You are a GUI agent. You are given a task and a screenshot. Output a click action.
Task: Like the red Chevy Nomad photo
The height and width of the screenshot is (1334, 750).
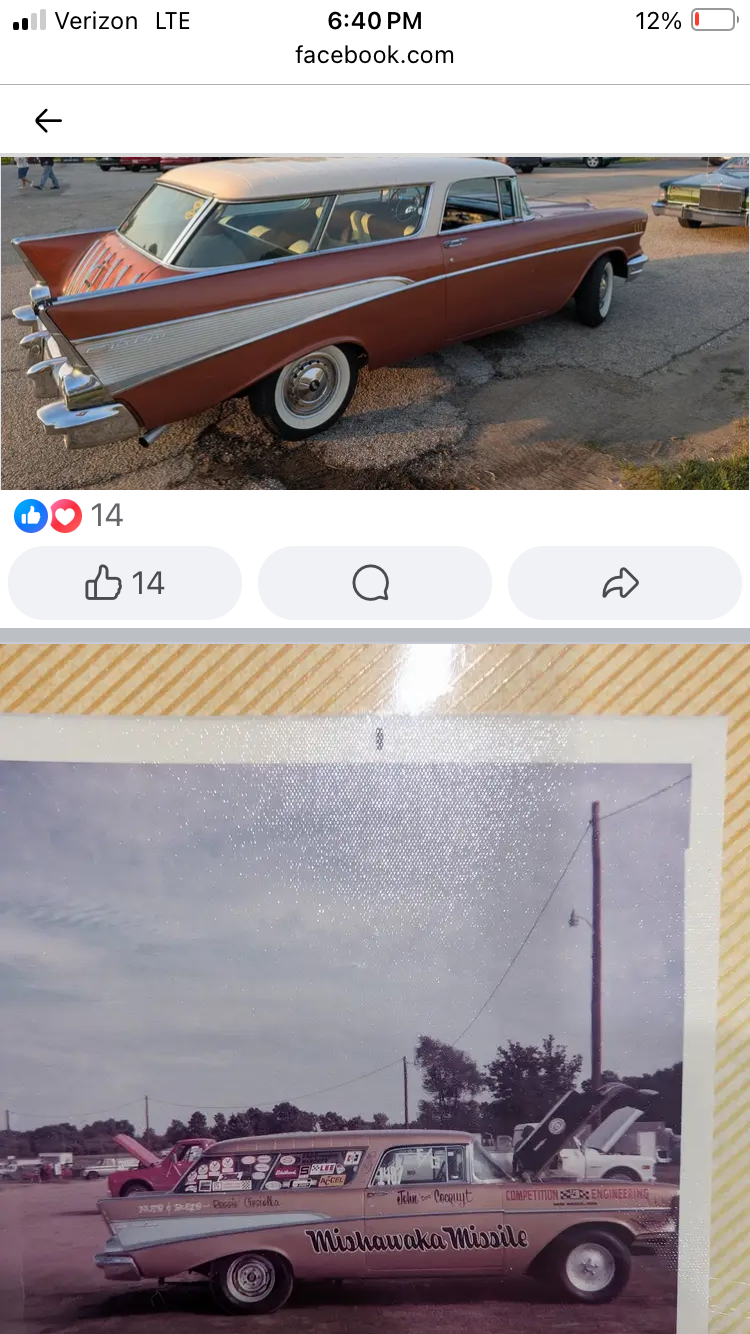click(125, 583)
